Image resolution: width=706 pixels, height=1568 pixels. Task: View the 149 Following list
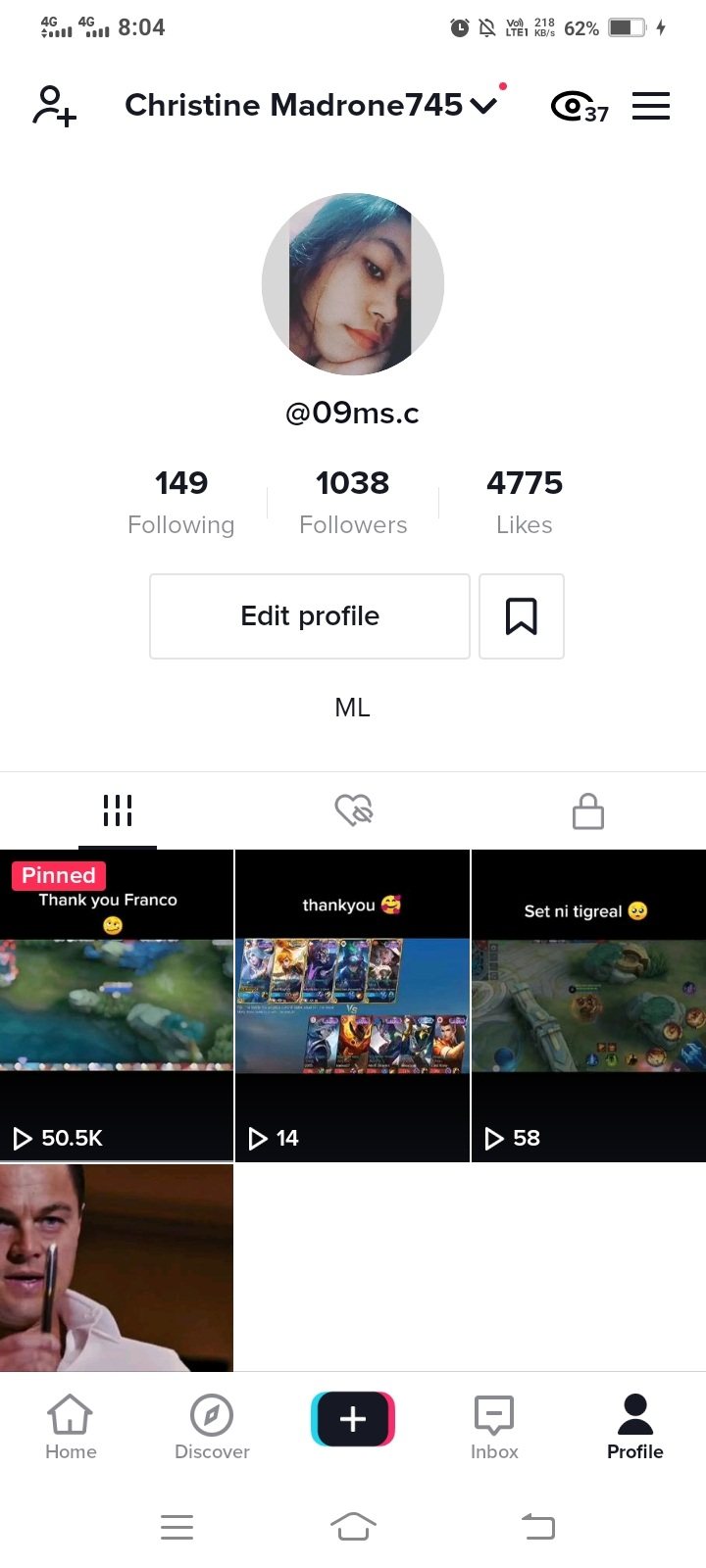181,501
